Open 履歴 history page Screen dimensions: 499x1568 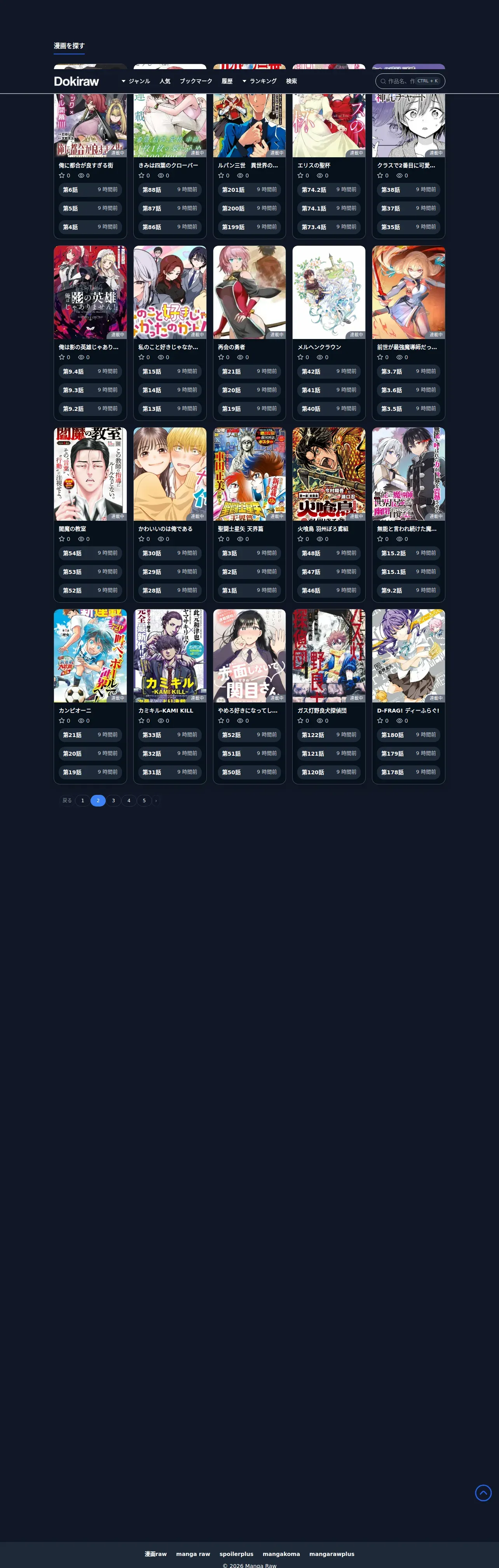tap(227, 81)
